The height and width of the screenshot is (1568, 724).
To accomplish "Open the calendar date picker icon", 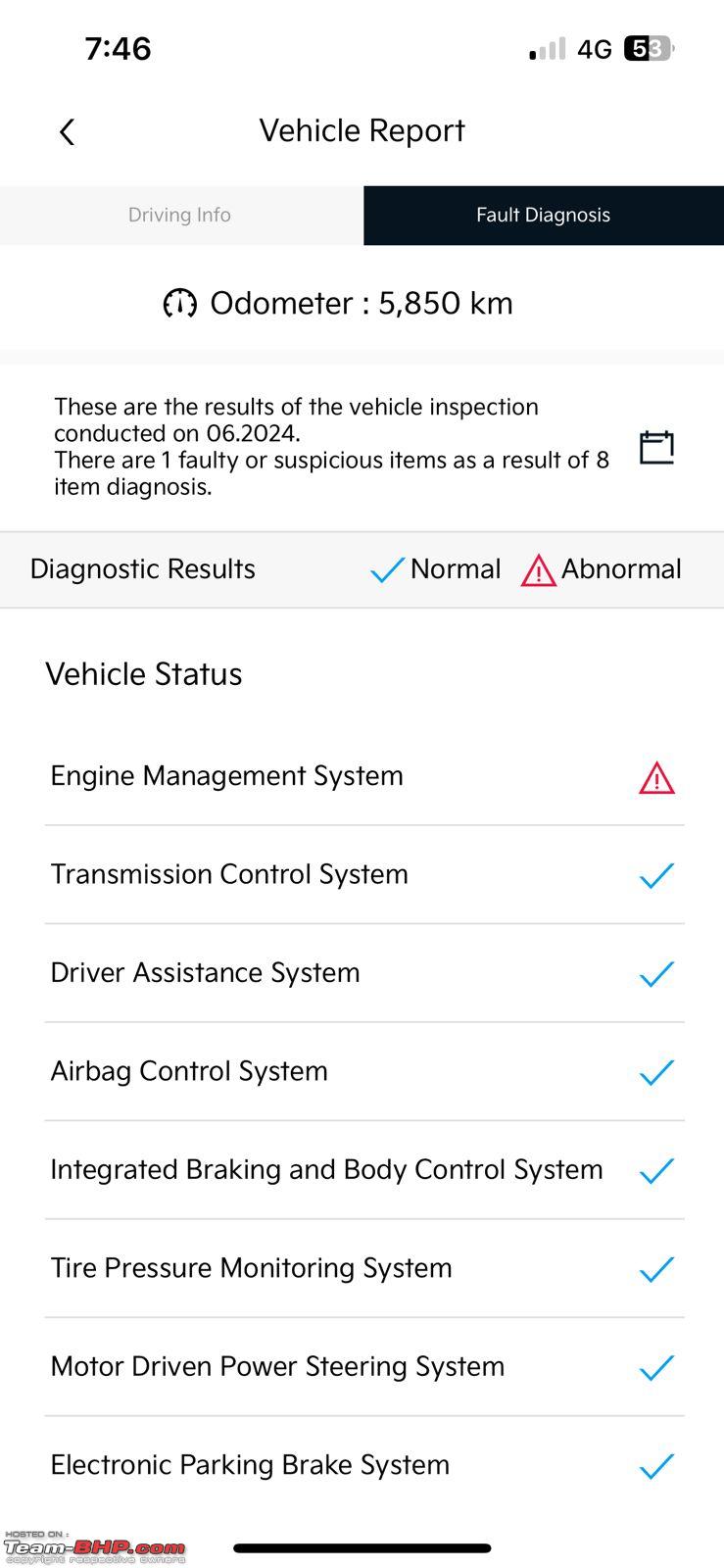I will coord(656,447).
